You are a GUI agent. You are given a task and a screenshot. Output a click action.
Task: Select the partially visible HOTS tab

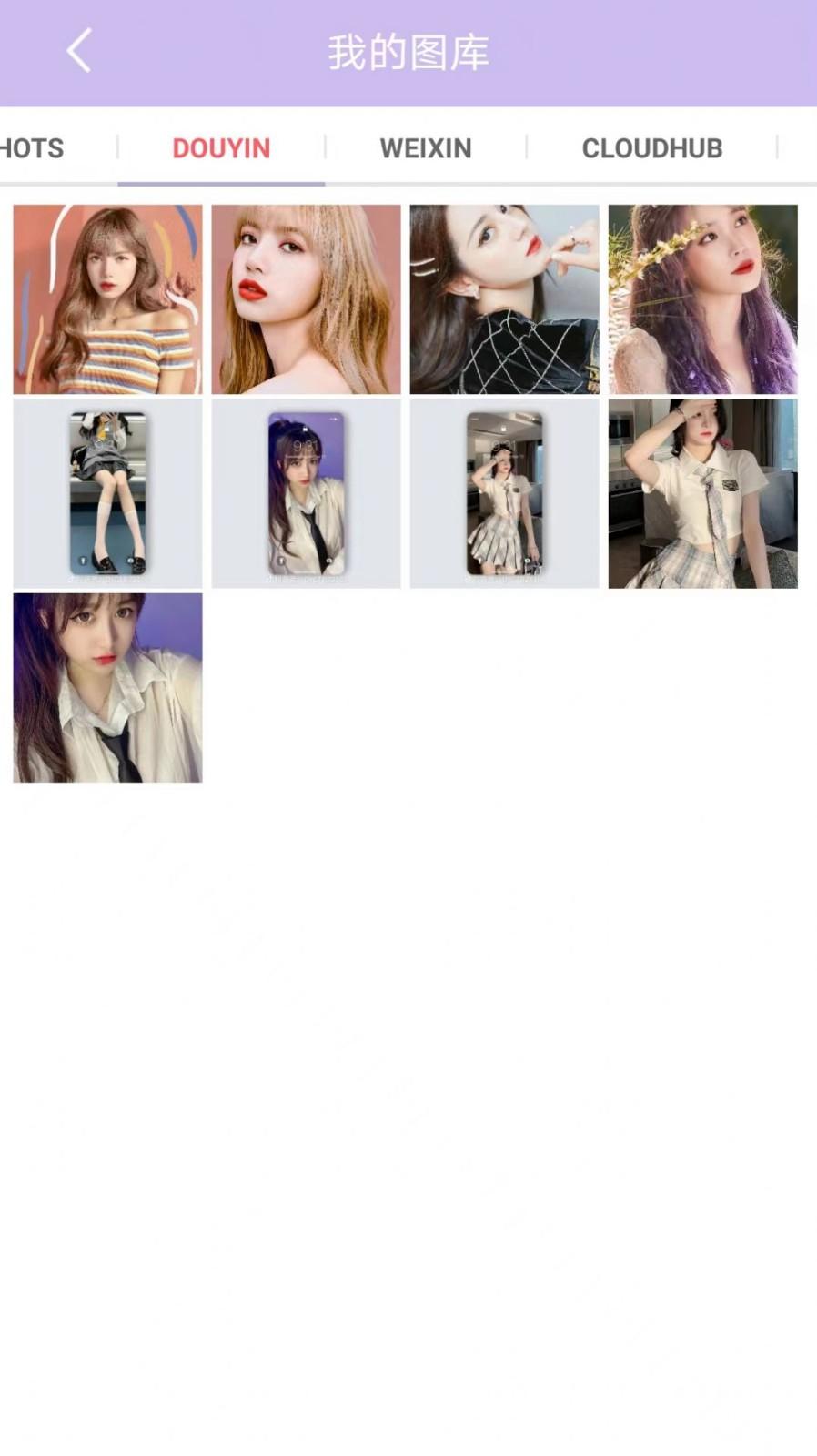click(x=33, y=148)
